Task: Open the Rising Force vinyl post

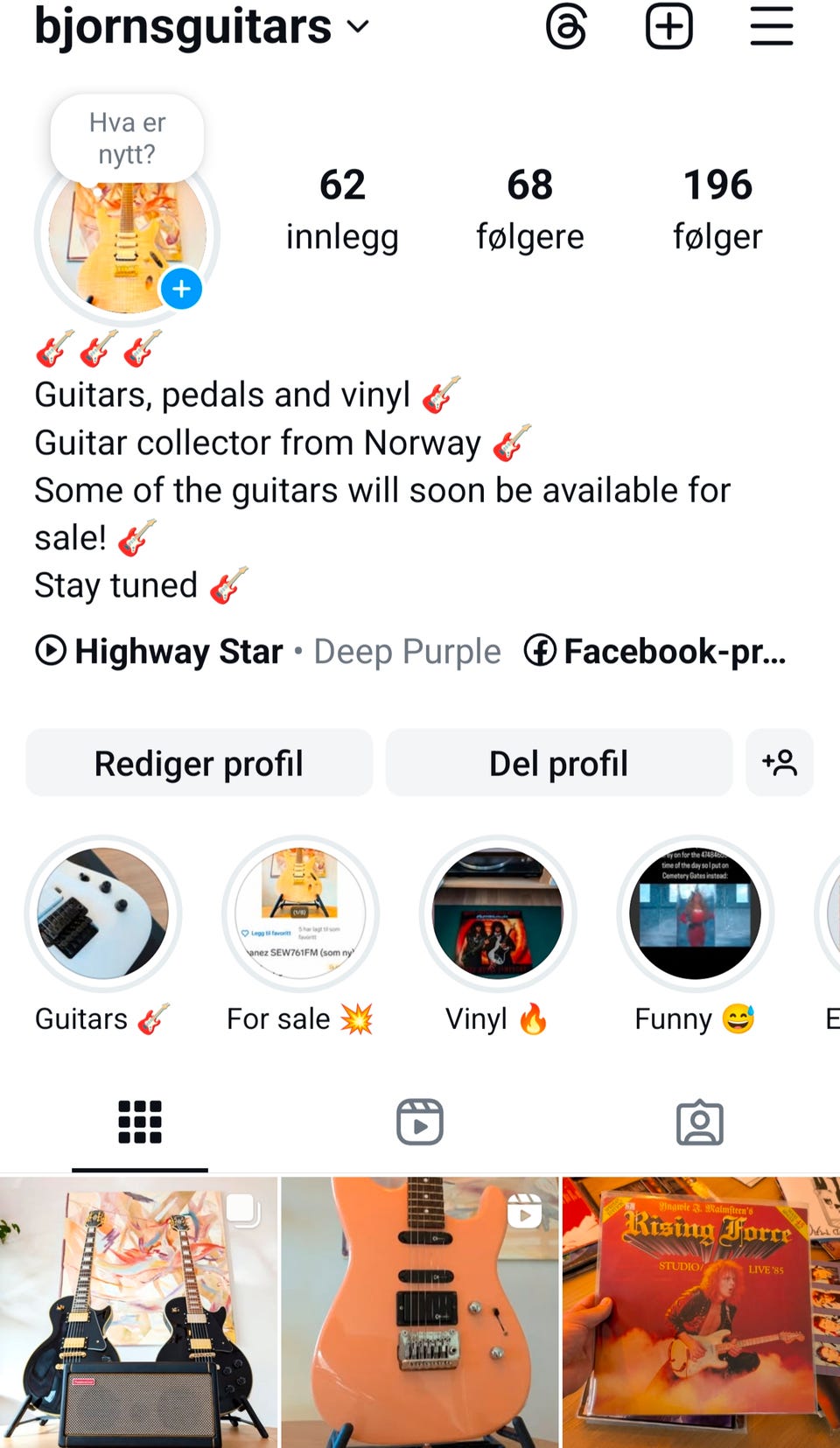Action: [701, 1312]
